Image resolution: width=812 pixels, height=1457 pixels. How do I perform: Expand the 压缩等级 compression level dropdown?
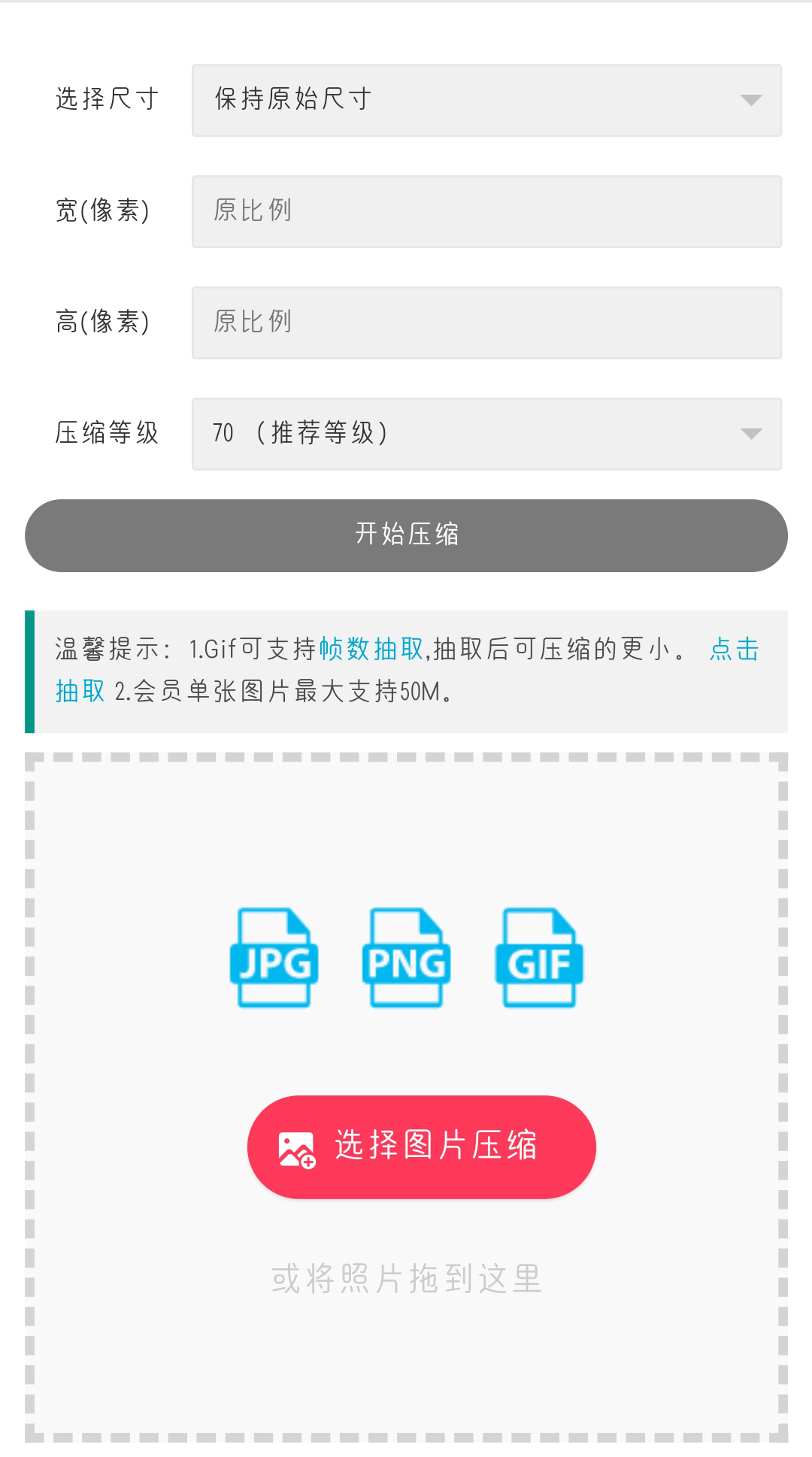click(x=486, y=434)
